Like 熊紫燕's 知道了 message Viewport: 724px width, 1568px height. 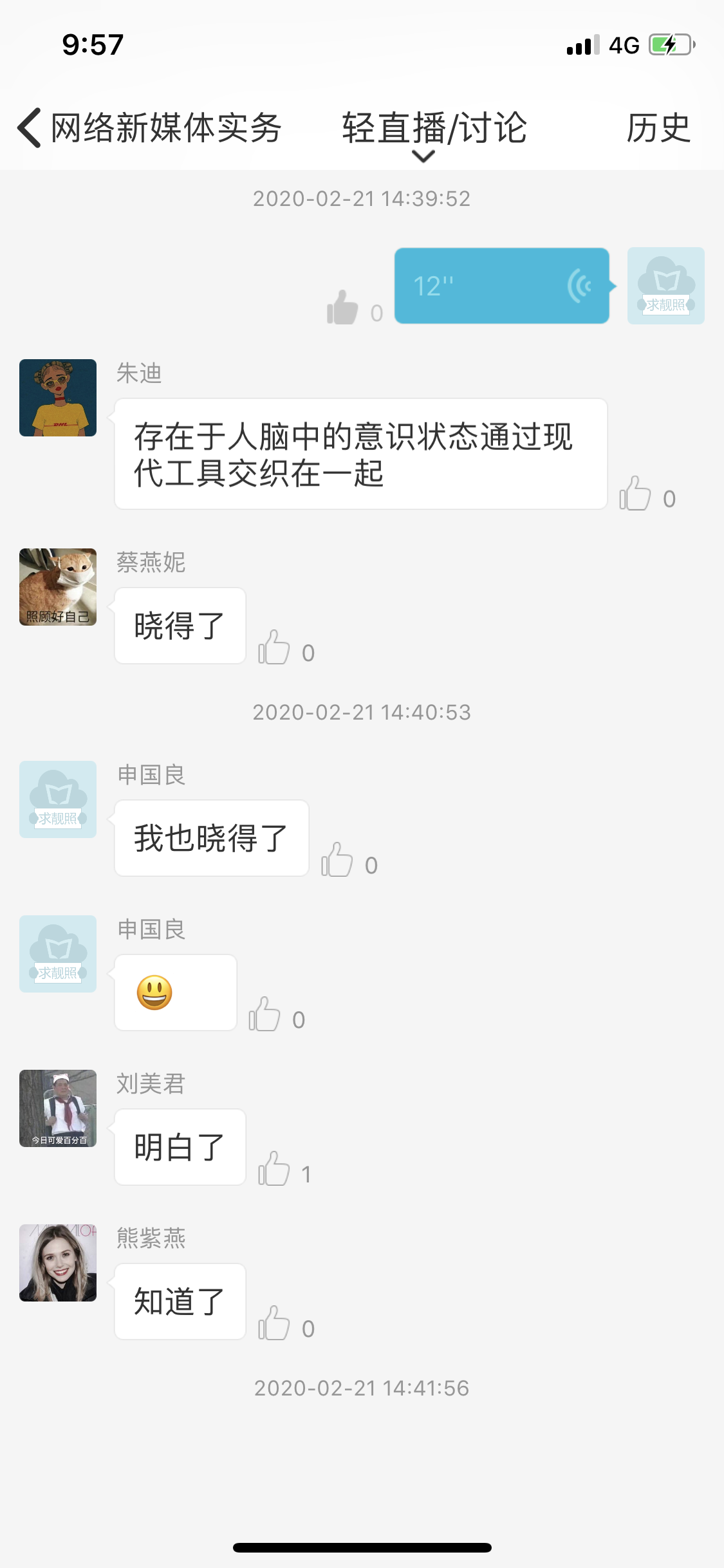click(274, 1323)
